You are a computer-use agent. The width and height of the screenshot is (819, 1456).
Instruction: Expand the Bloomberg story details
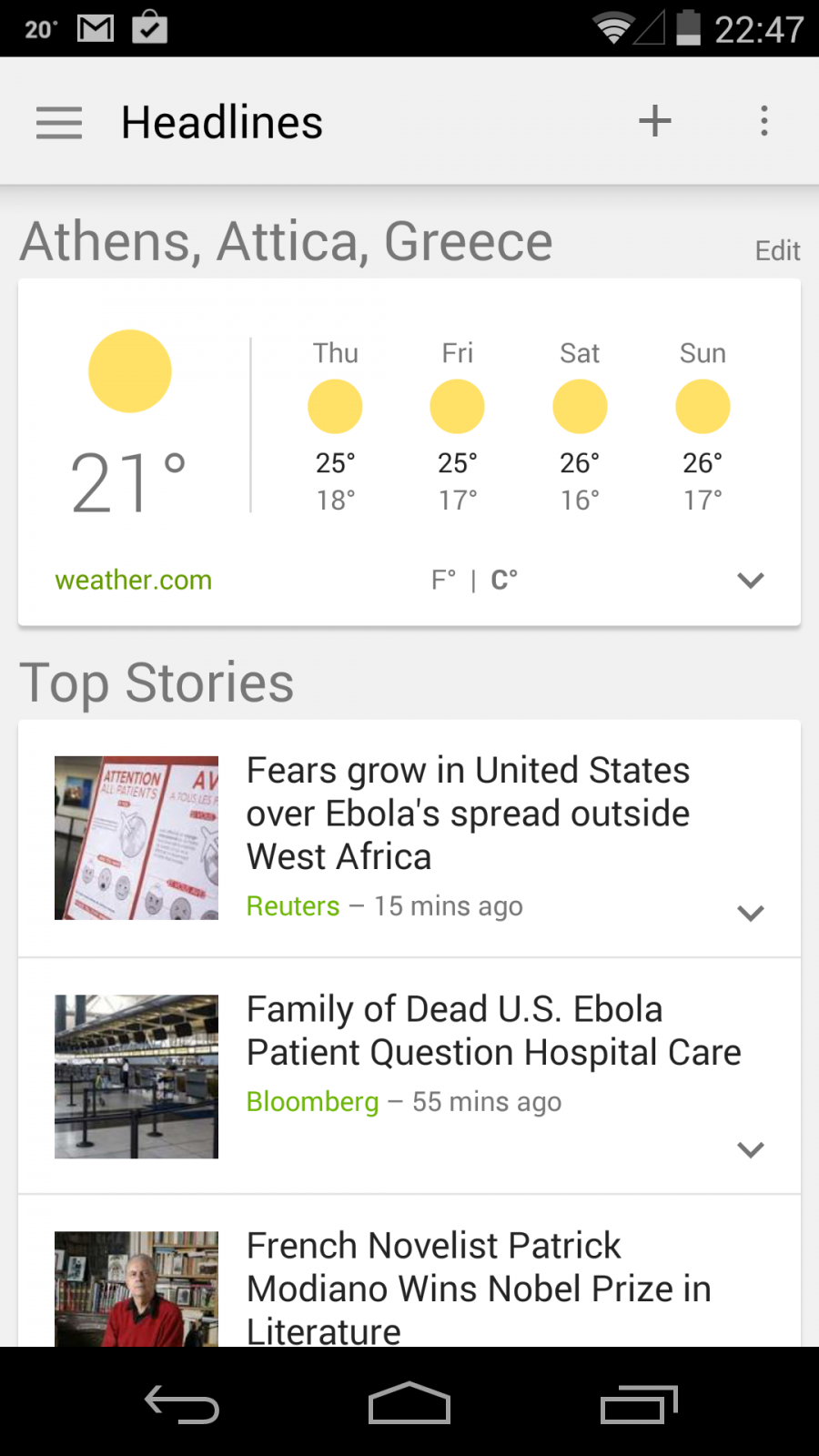click(751, 1149)
